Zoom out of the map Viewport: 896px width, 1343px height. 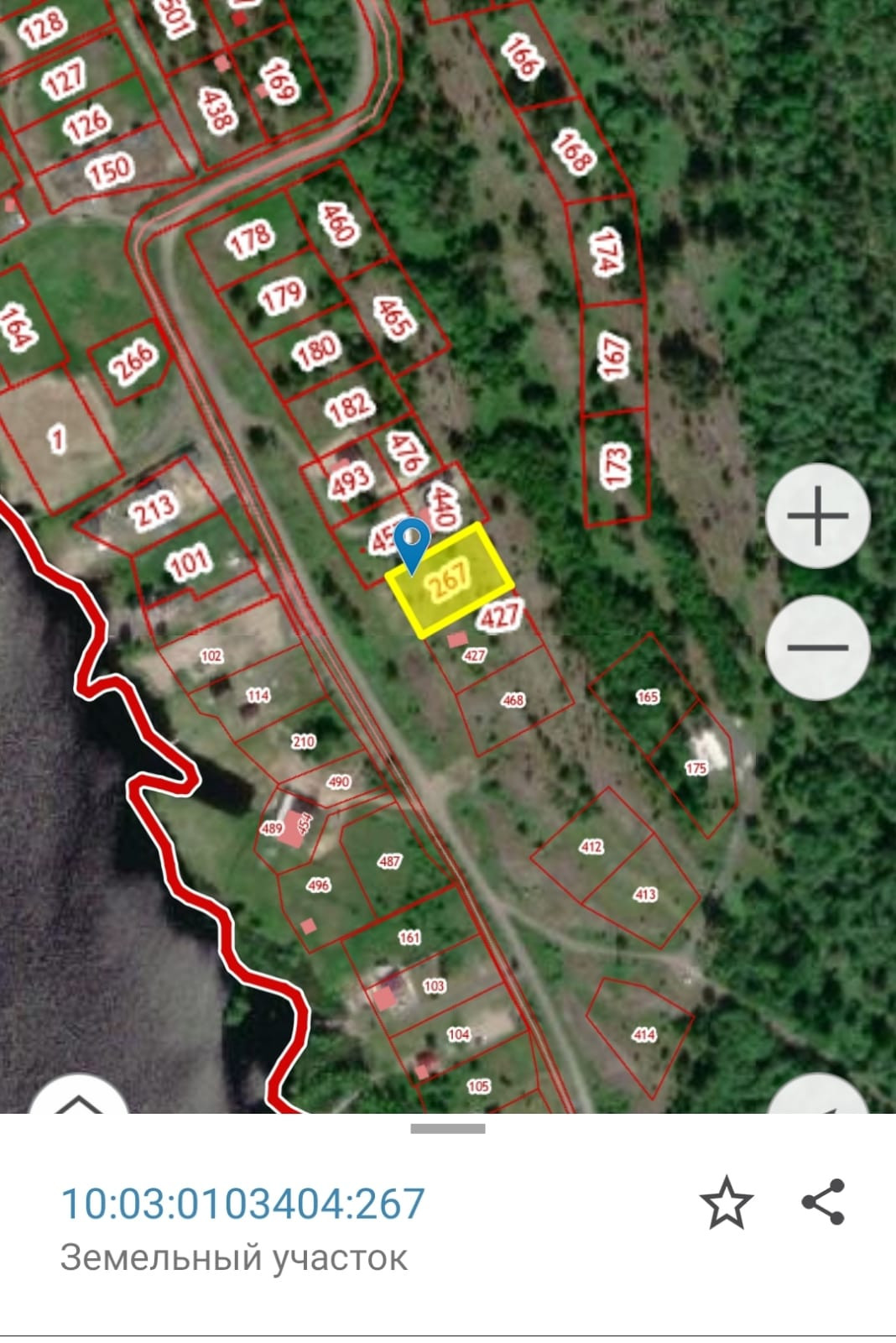(818, 647)
